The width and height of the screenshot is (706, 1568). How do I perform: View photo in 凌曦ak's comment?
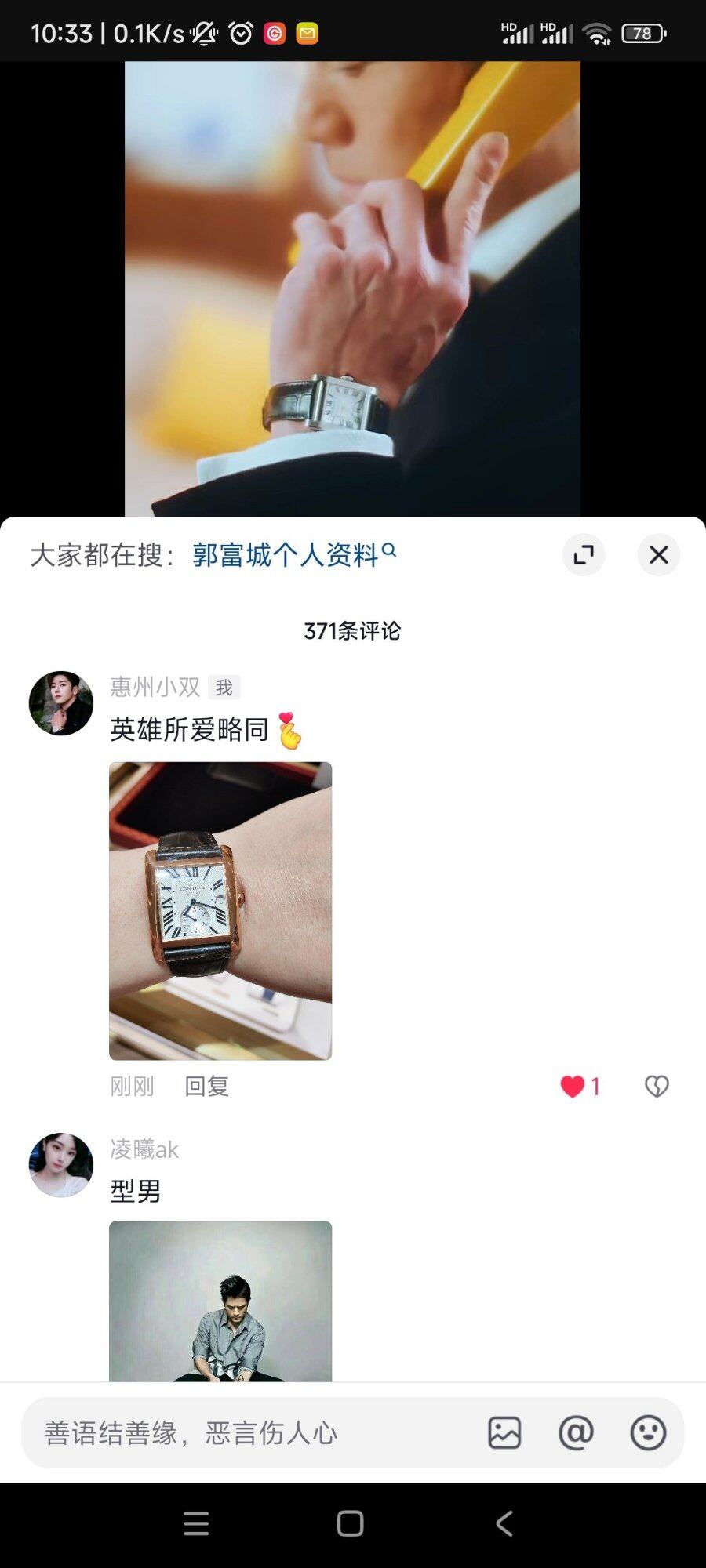[x=220, y=1301]
